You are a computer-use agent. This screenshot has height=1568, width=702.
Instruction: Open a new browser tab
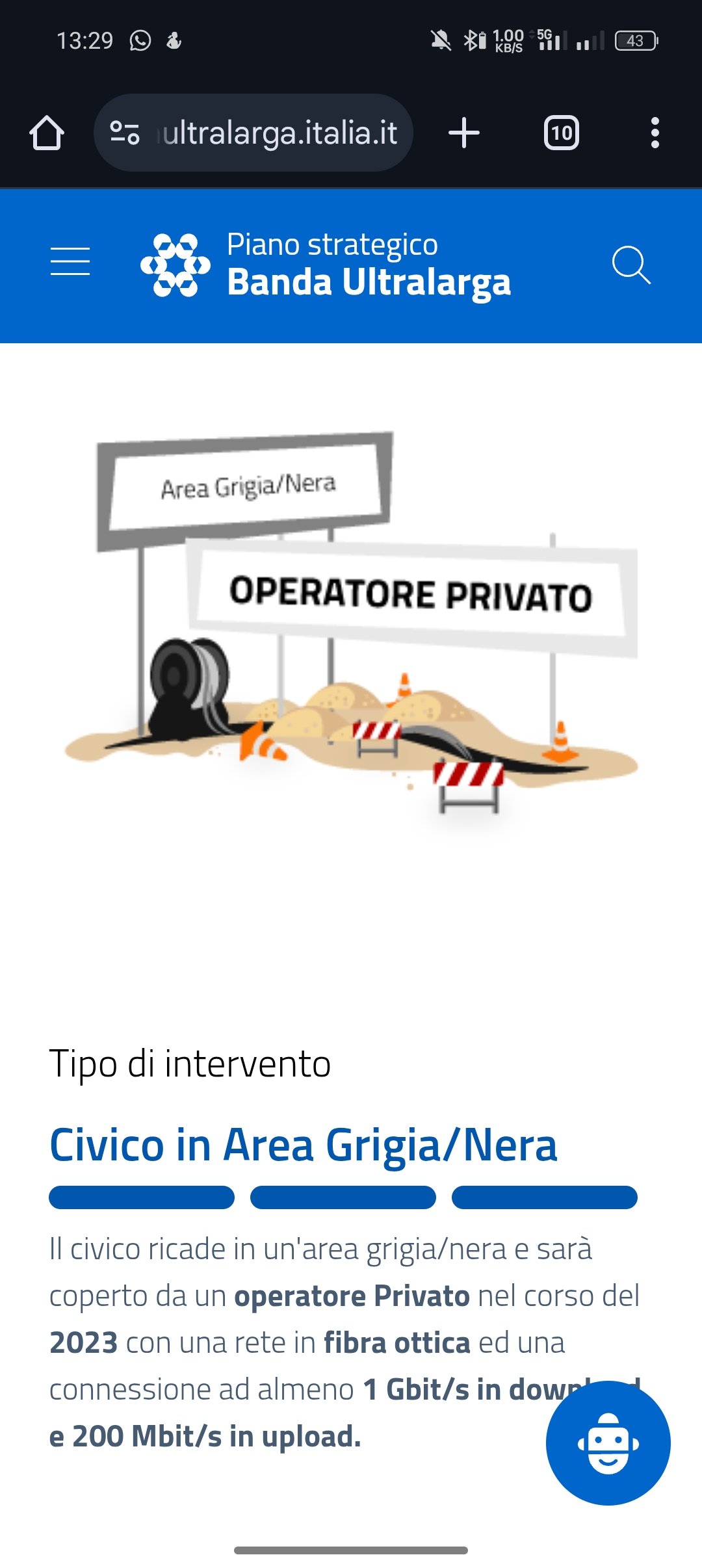pos(464,133)
